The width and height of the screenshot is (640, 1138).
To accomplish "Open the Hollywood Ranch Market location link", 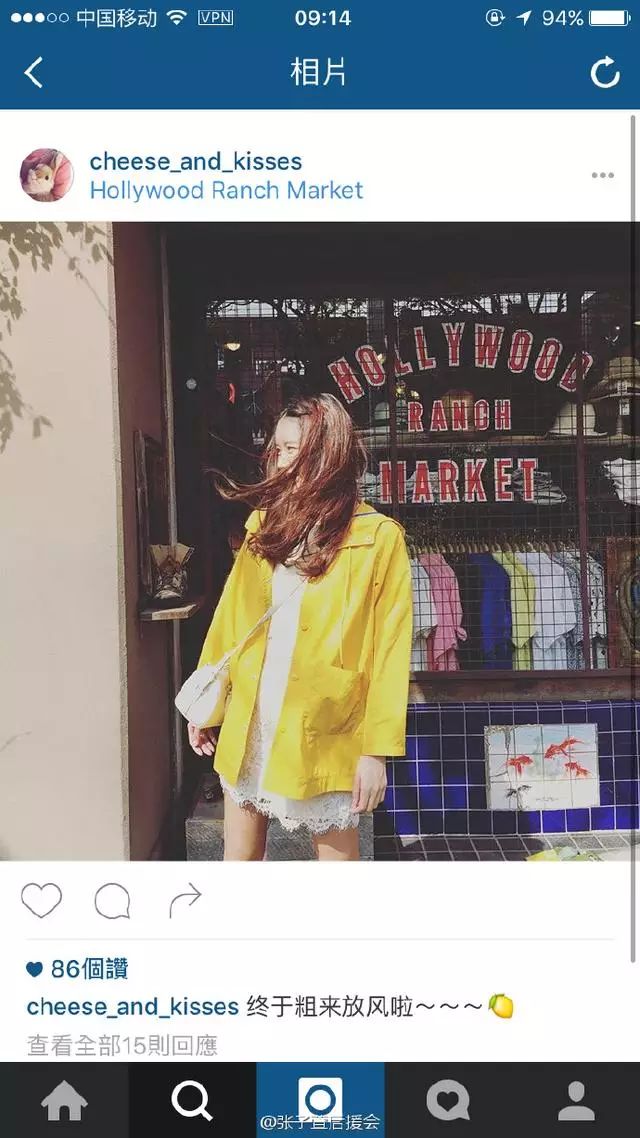I will [226, 191].
